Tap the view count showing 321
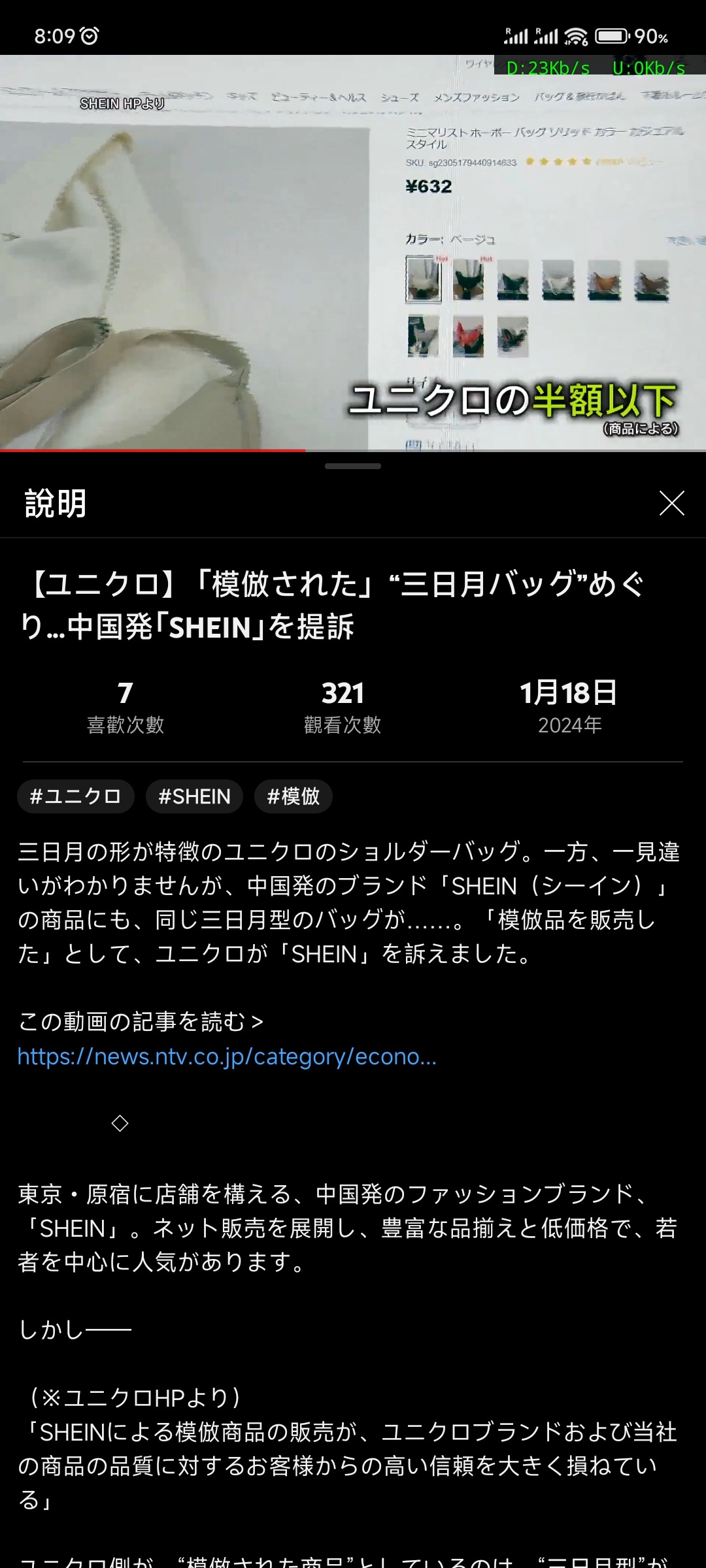The height and width of the screenshot is (1568, 706). [343, 706]
